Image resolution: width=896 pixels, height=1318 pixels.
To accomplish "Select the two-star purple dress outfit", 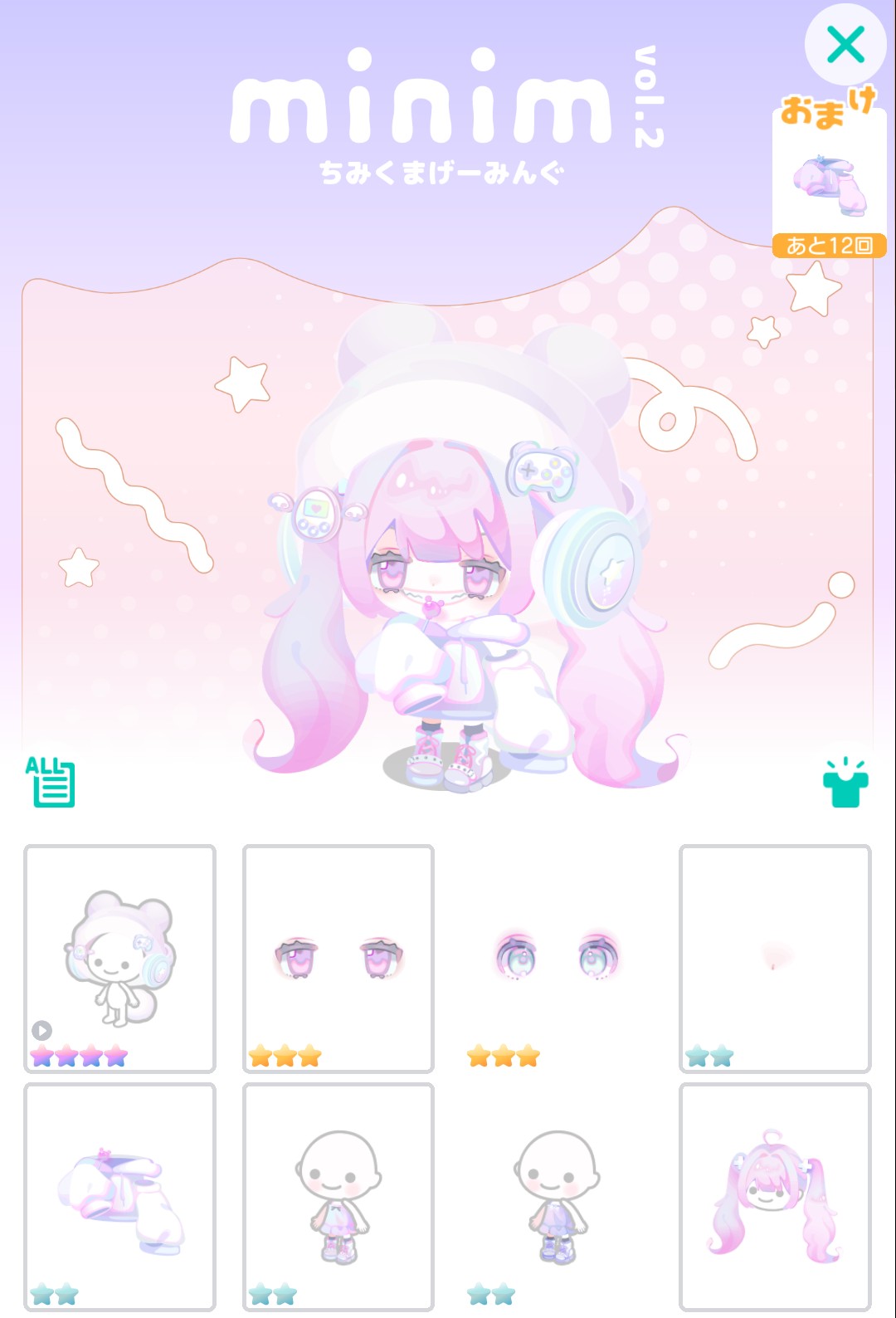I will [x=557, y=1196].
